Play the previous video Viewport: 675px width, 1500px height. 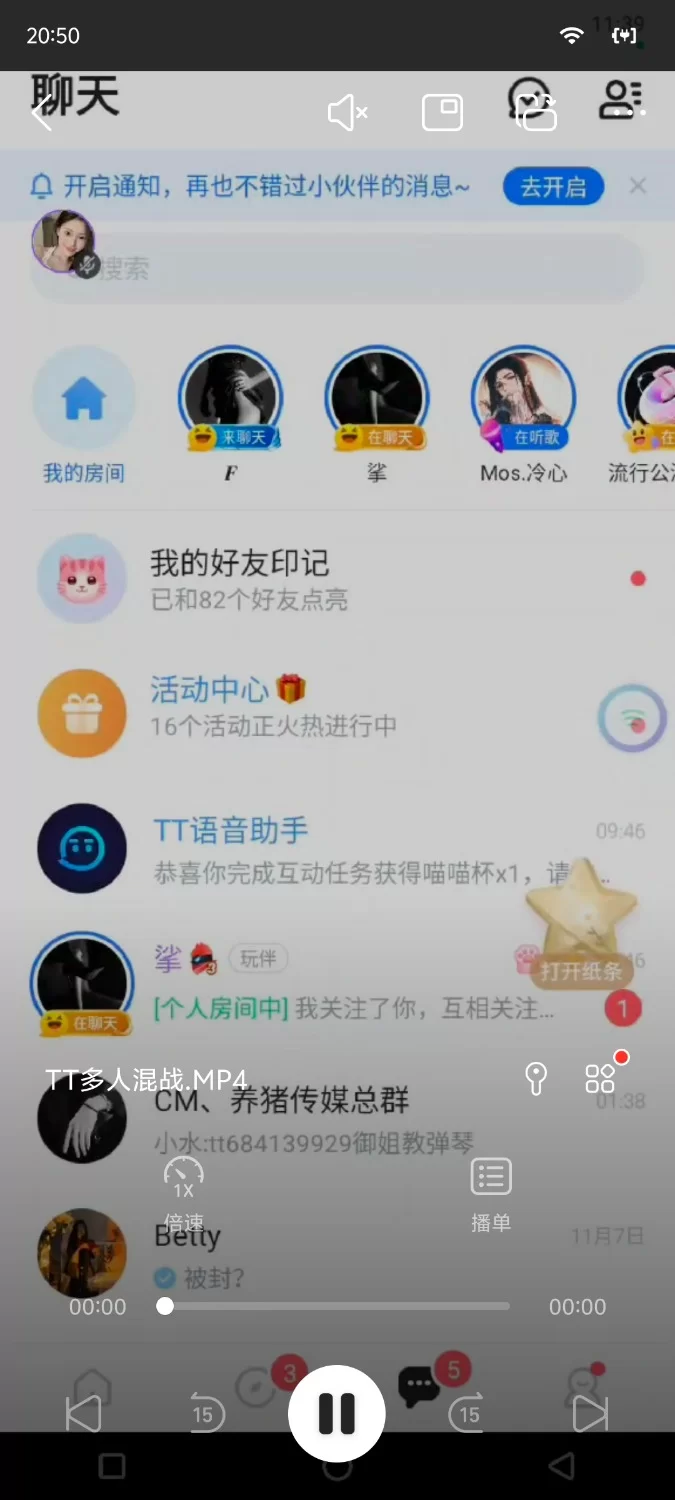click(x=83, y=1414)
